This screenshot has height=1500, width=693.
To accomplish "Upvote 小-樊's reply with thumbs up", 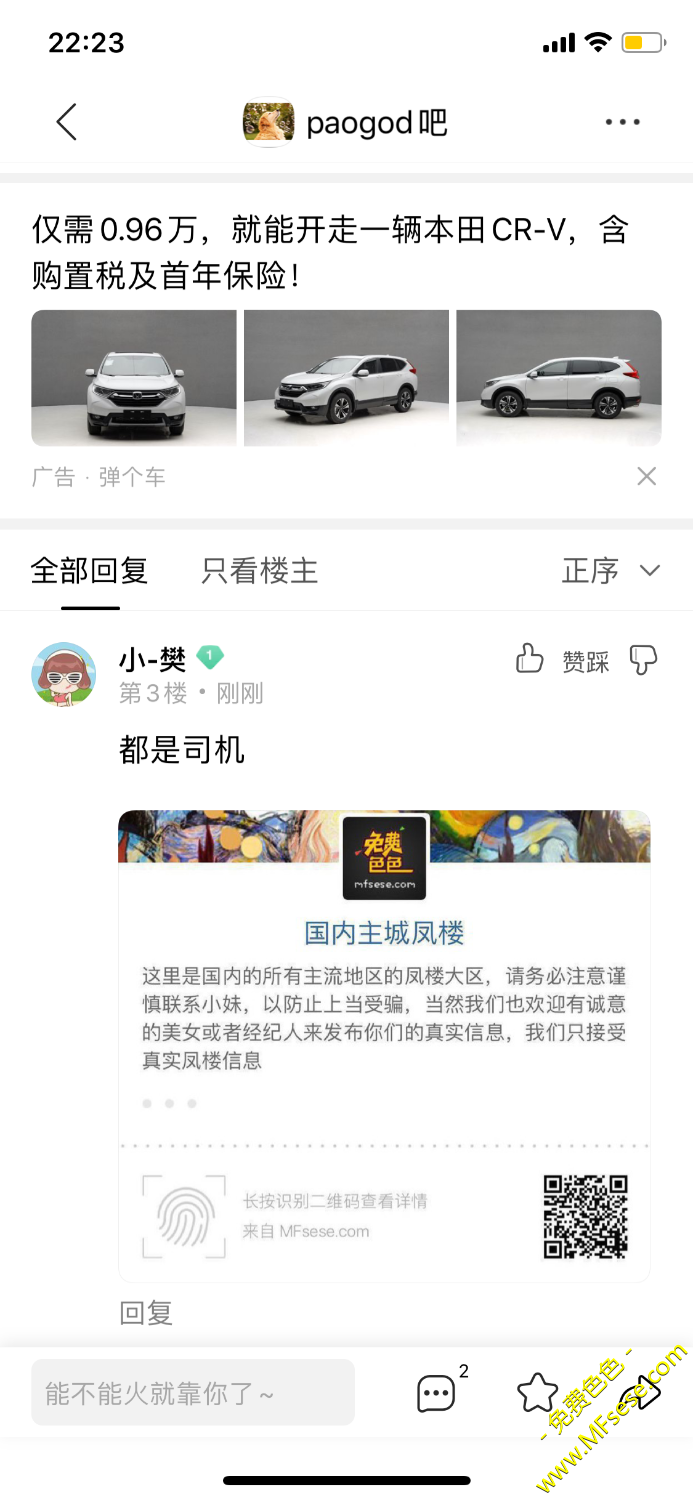I will (530, 659).
